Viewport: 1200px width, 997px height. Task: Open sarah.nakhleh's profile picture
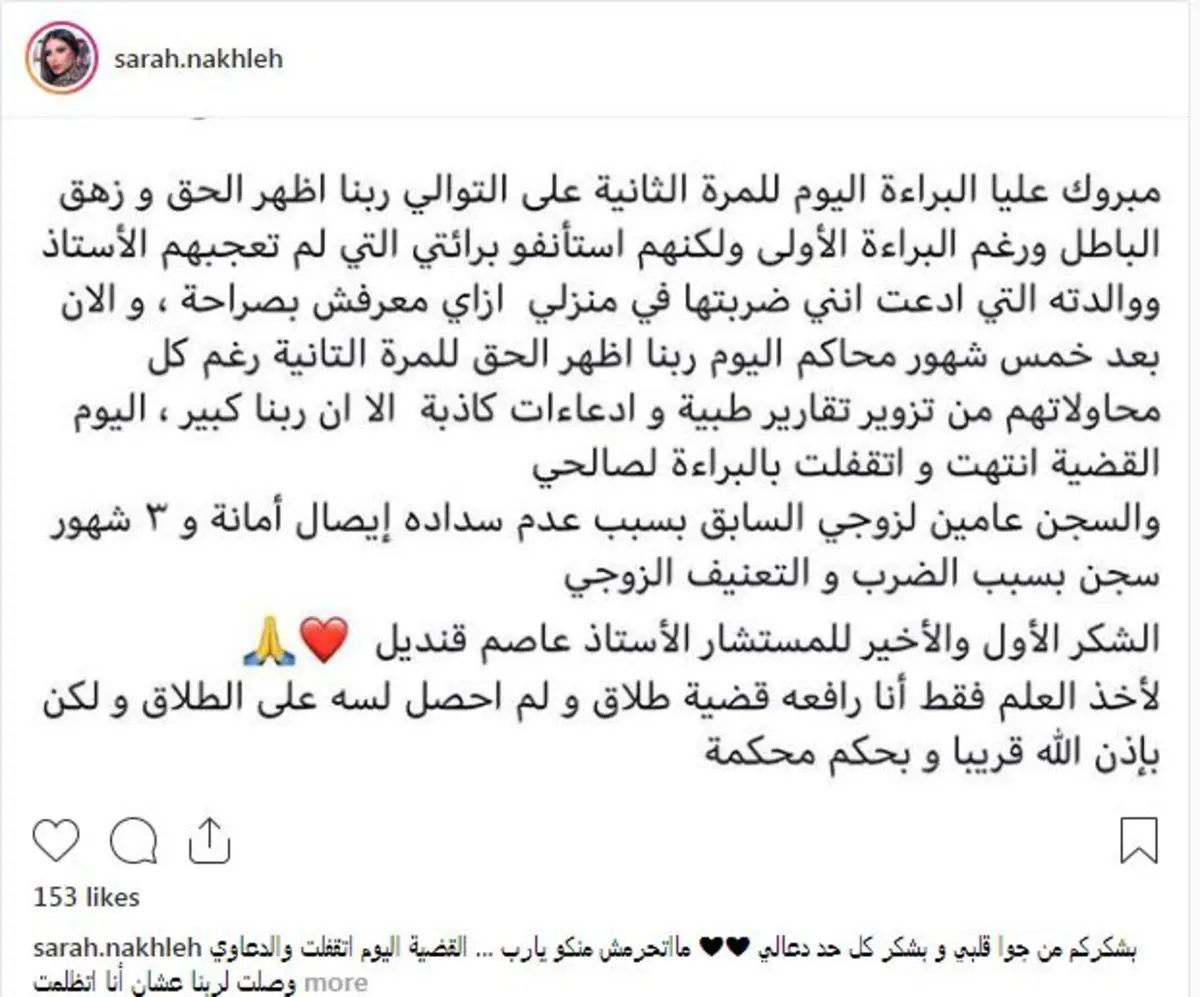coord(61,57)
